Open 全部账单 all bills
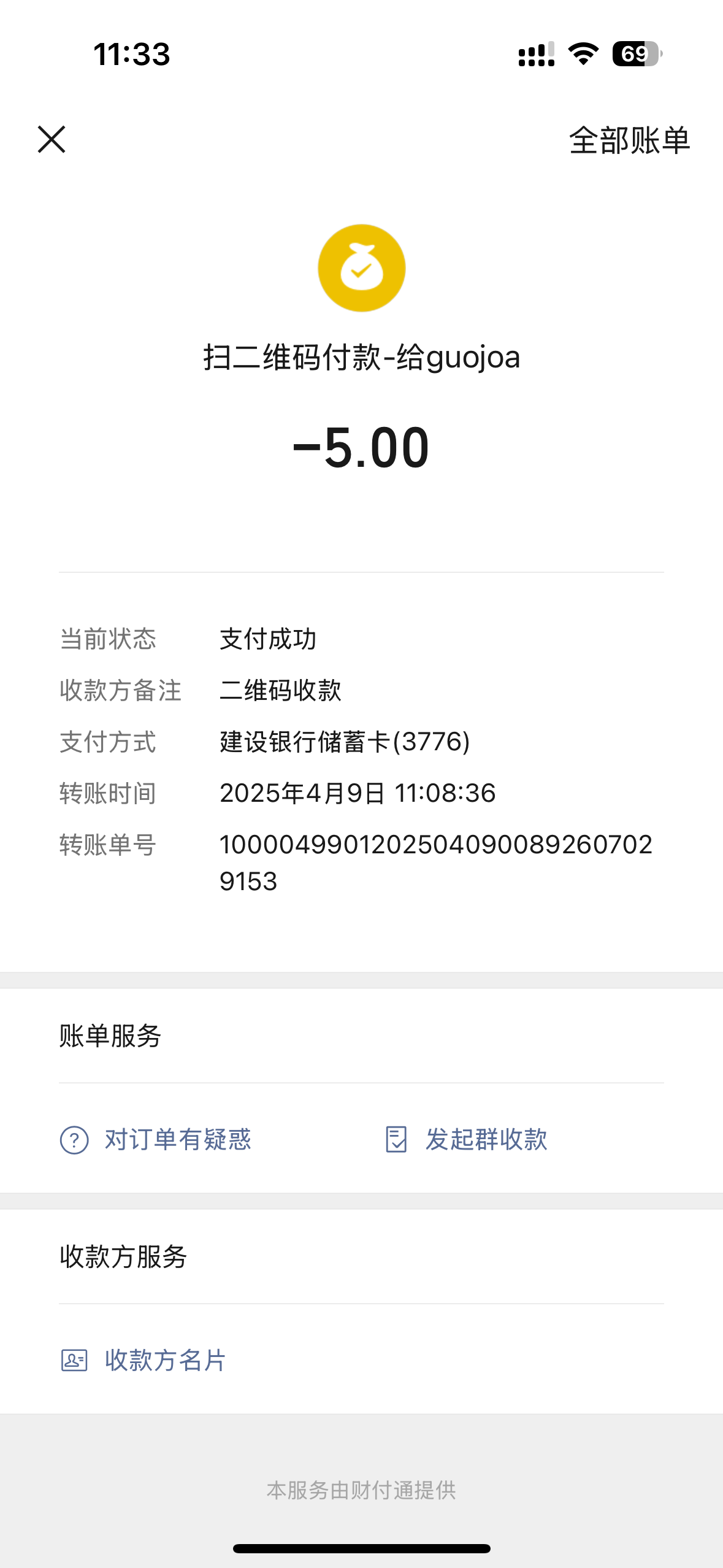Screen dimensions: 723x1568 (x=629, y=140)
